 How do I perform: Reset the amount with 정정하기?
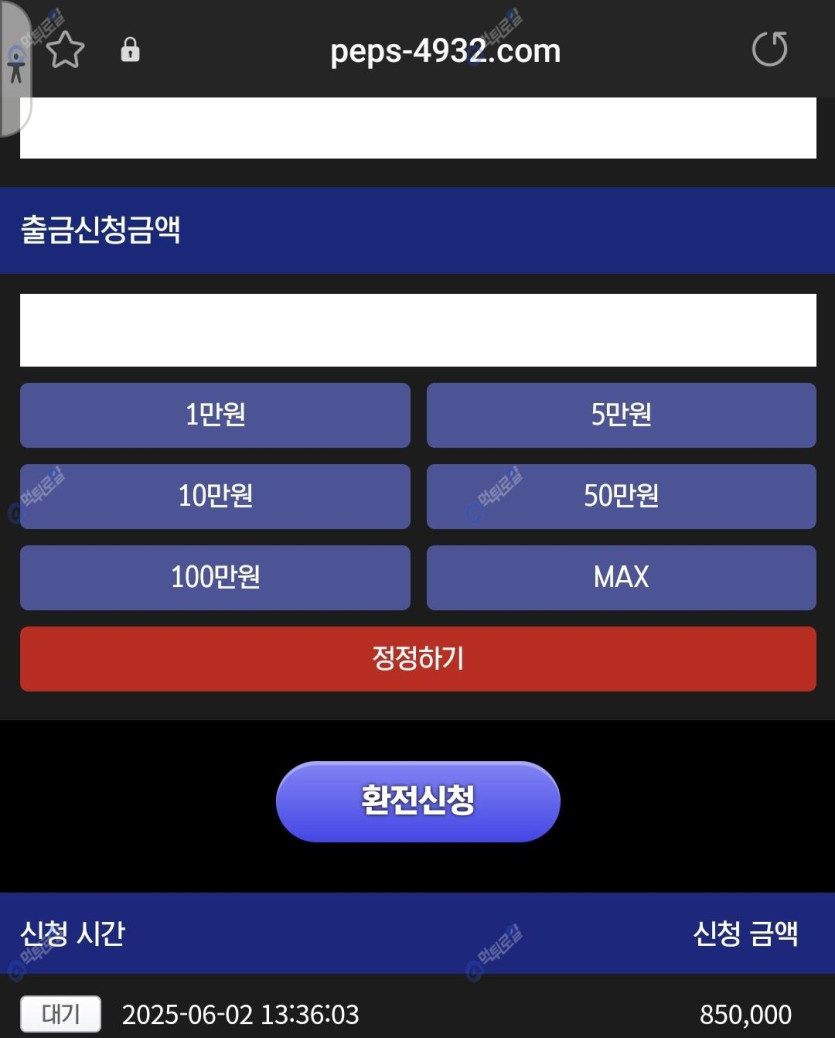[418, 659]
